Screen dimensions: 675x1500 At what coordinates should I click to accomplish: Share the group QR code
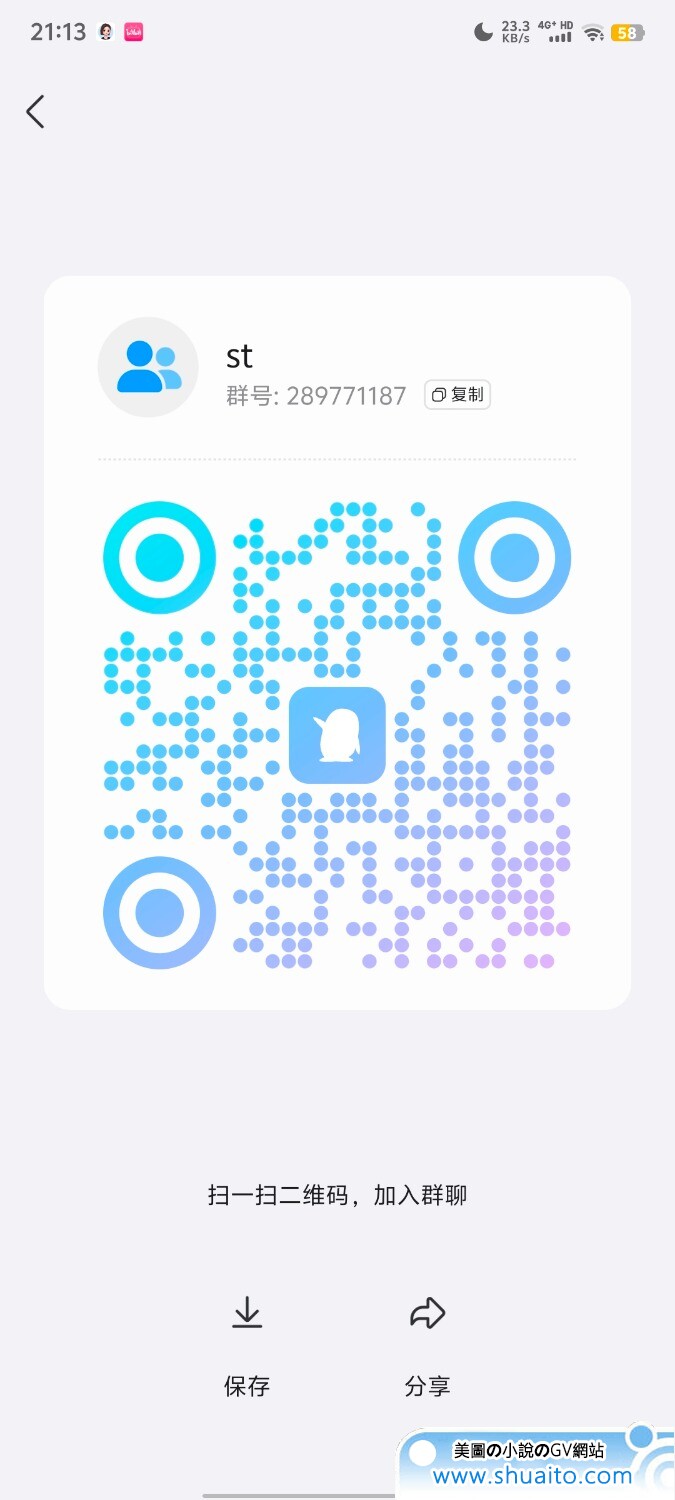click(427, 1346)
